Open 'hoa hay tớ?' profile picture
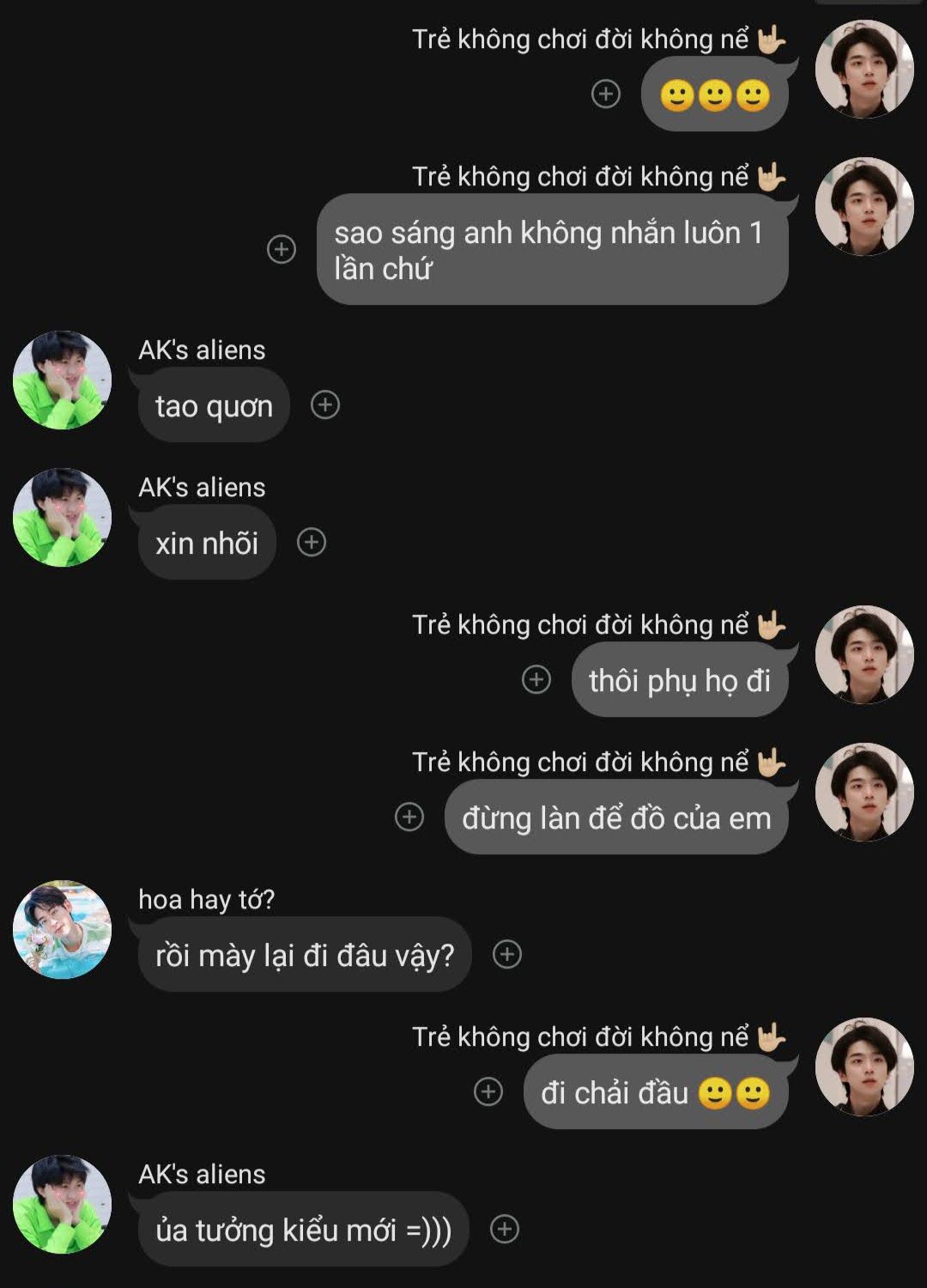Image resolution: width=927 pixels, height=1288 pixels. (62, 930)
